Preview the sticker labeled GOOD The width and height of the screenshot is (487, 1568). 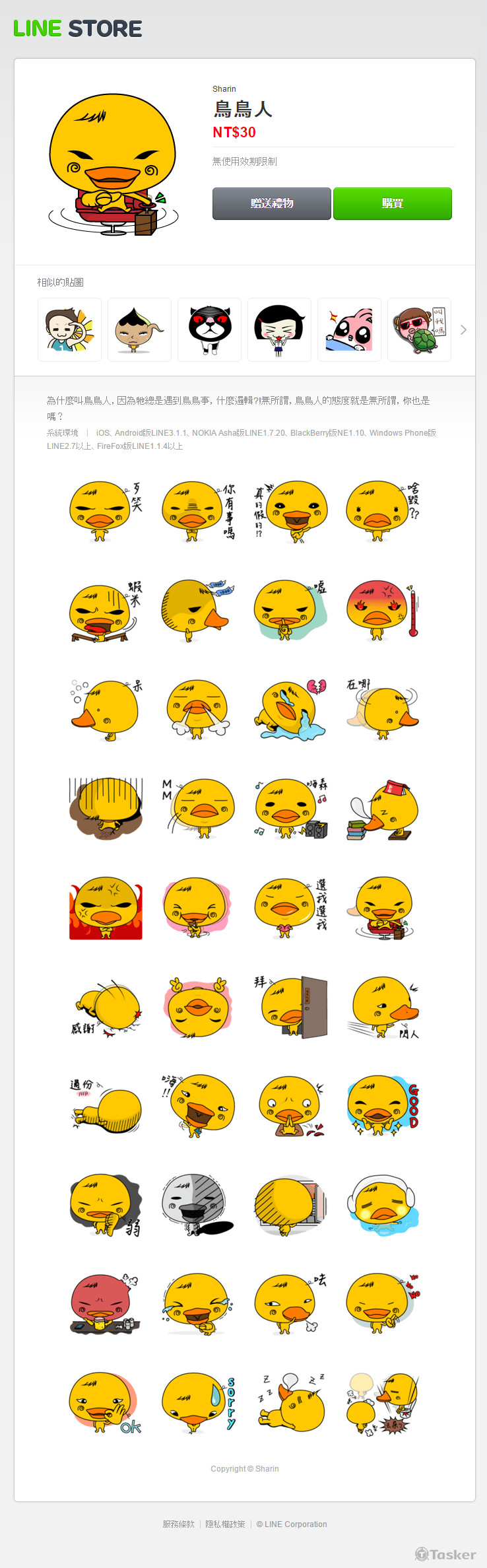(x=383, y=1106)
